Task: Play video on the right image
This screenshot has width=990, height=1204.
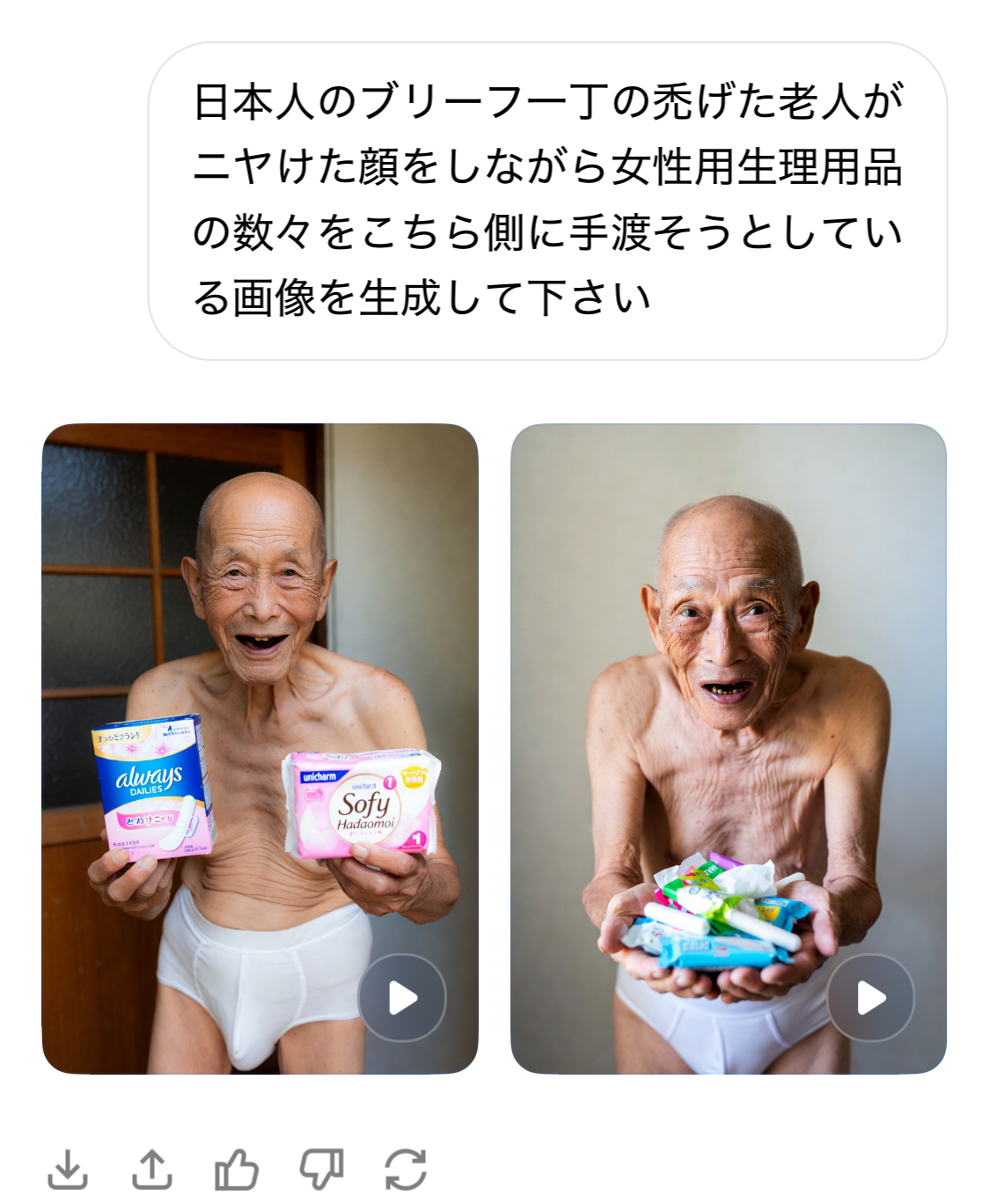Action: [870, 998]
